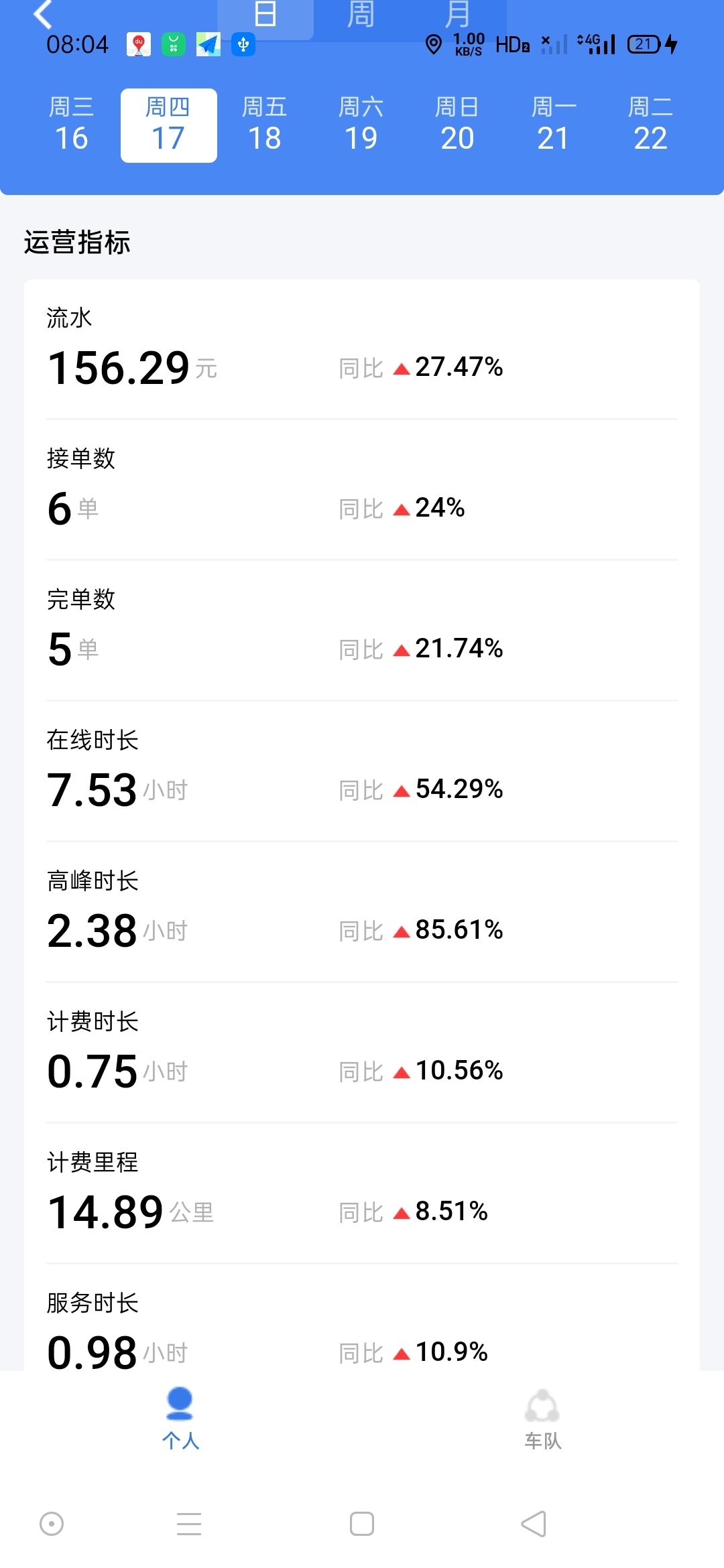Select 周六 19 in the date strip
The height and width of the screenshot is (1568, 724).
tap(361, 125)
